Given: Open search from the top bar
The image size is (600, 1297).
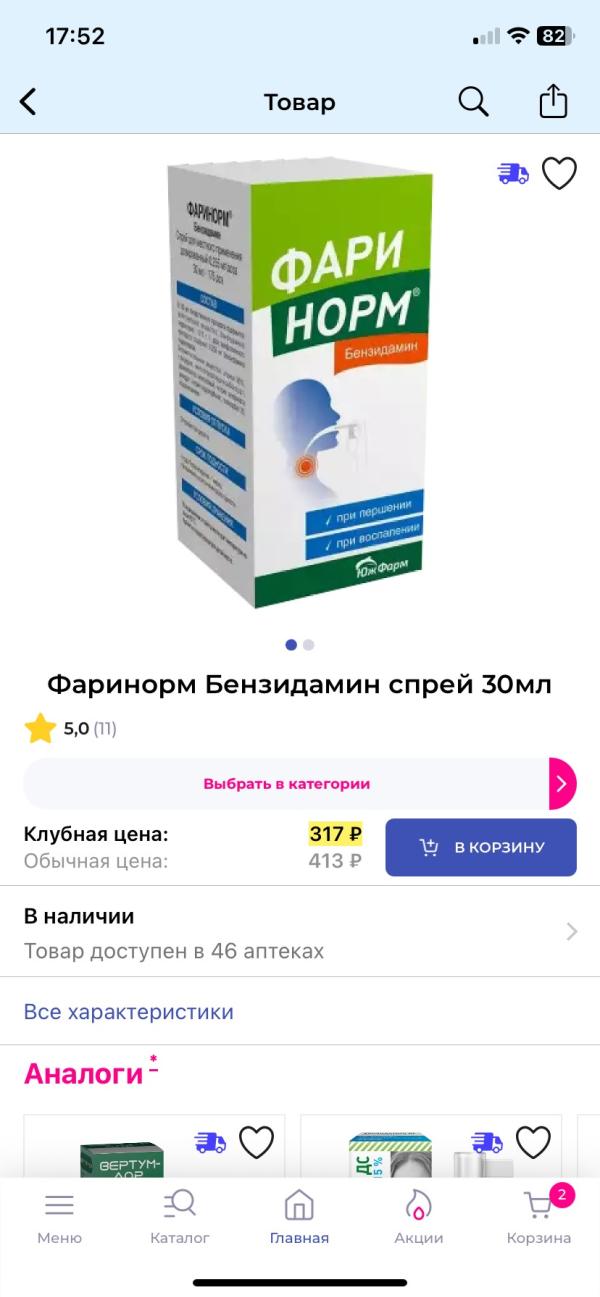Looking at the screenshot, I should tap(473, 101).
